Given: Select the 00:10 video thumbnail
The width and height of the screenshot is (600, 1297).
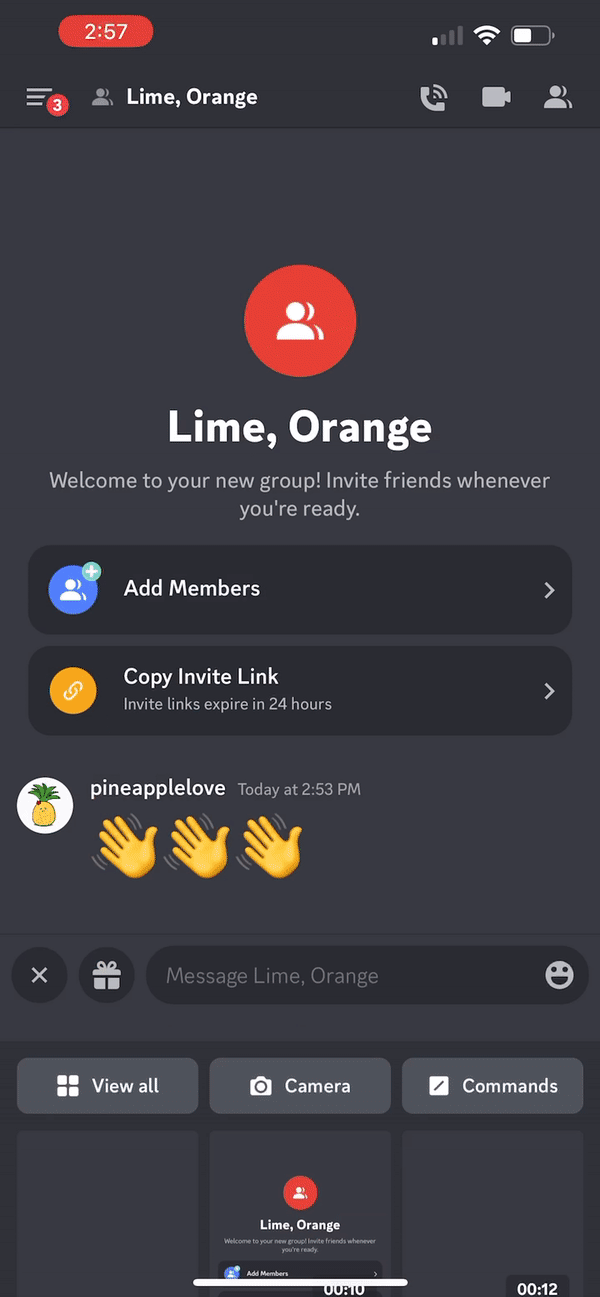Looking at the screenshot, I should [300, 1215].
